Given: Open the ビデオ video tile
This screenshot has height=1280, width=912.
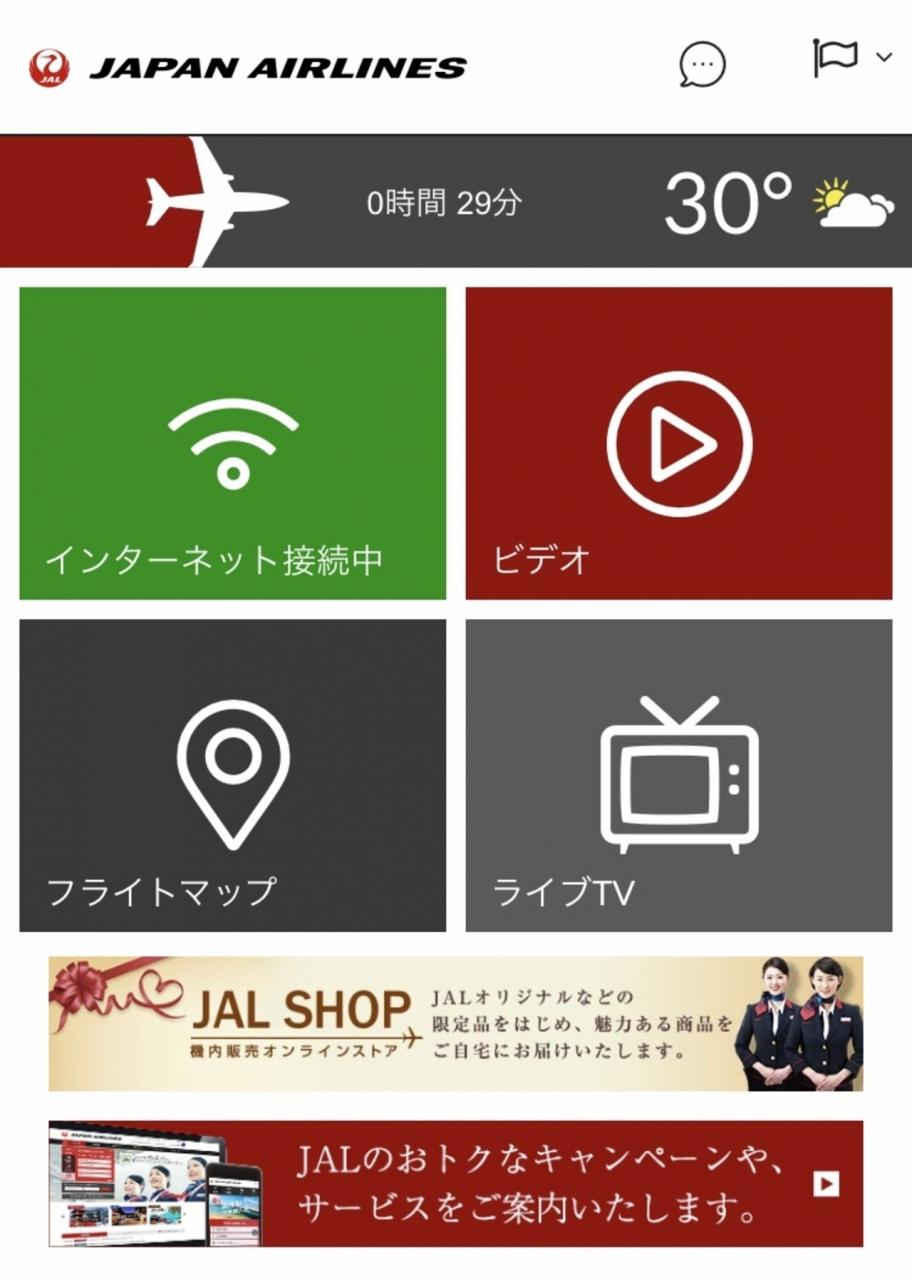Looking at the screenshot, I should (x=678, y=443).
